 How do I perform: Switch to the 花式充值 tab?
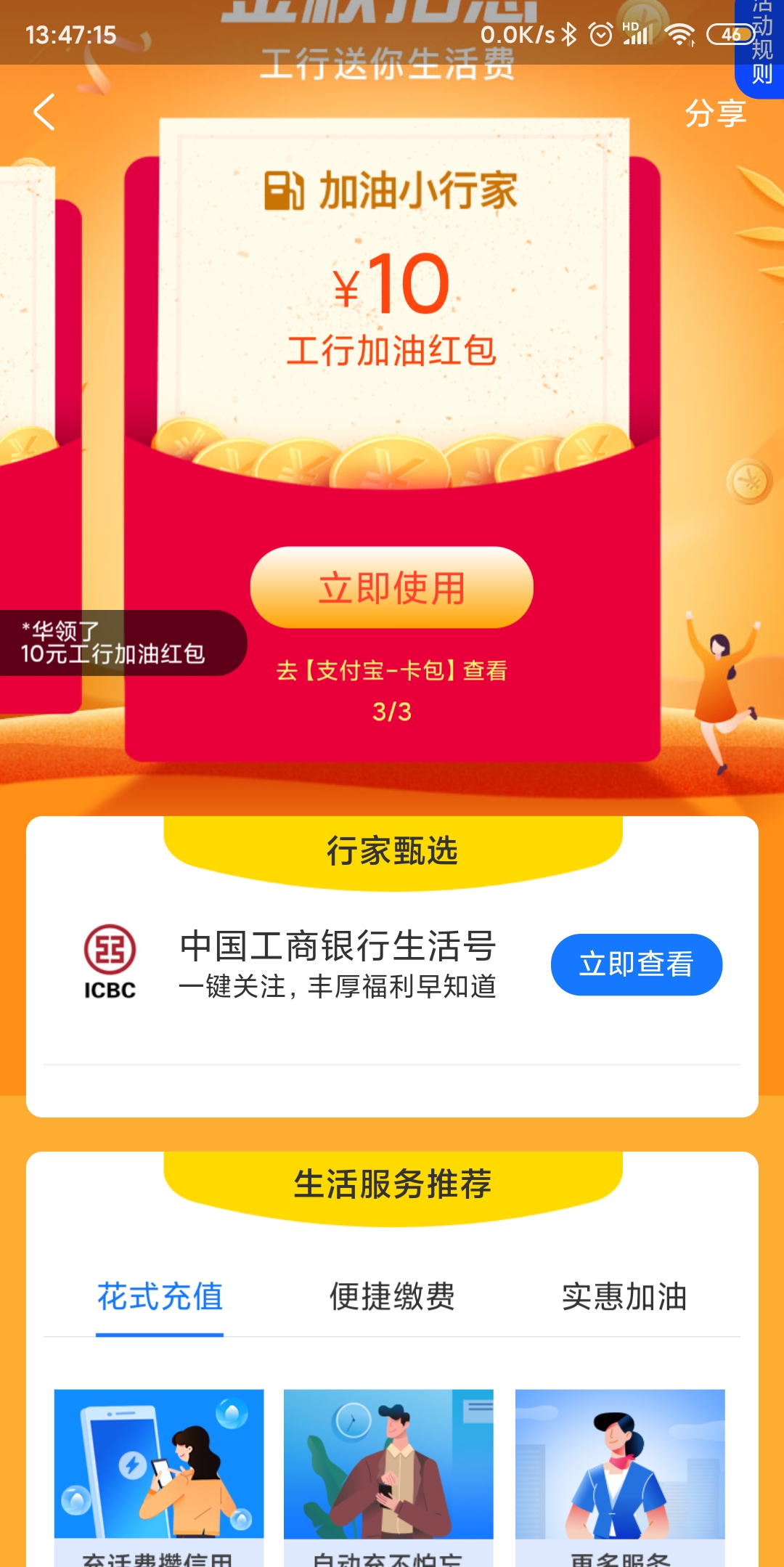coord(160,1297)
